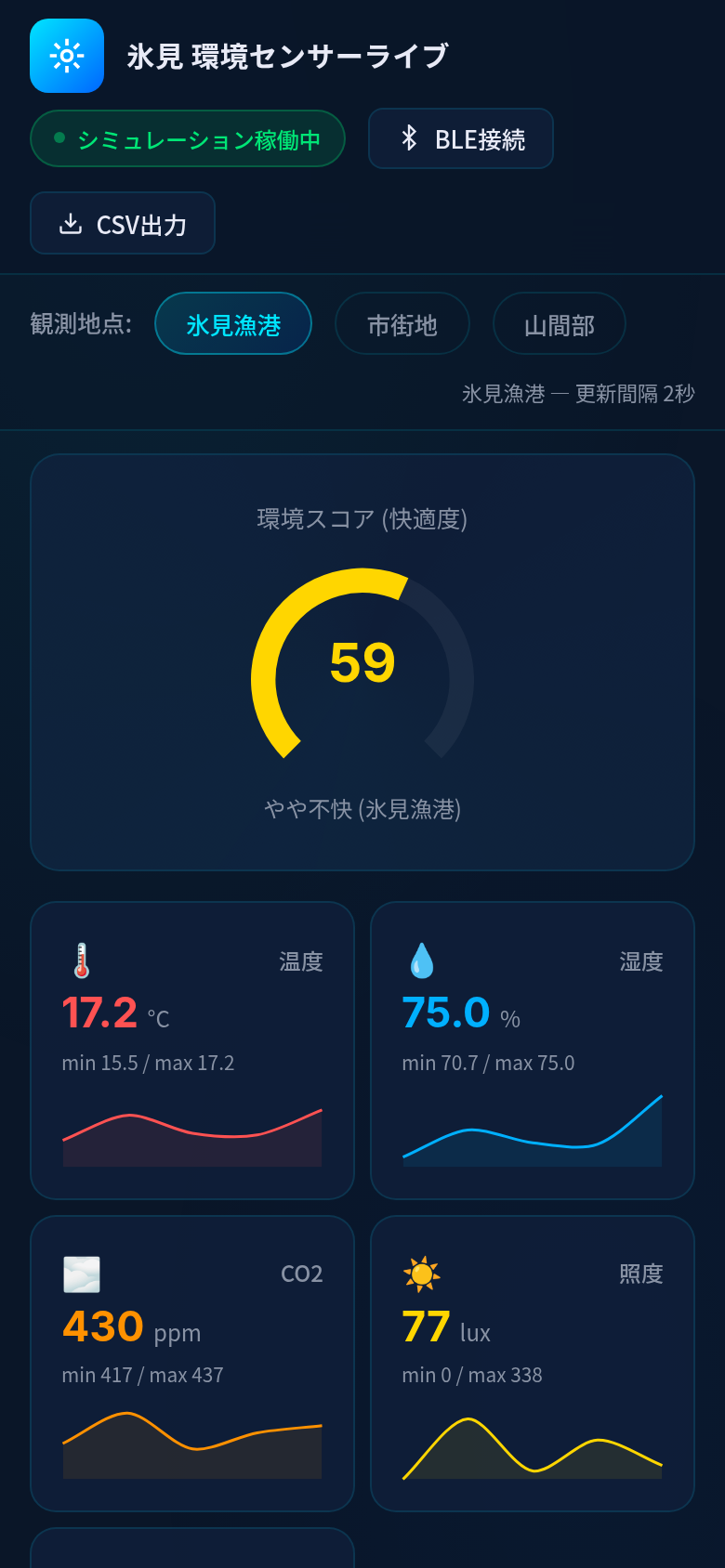
Task: Open the 照度 sensor card
Action: (x=533, y=1363)
